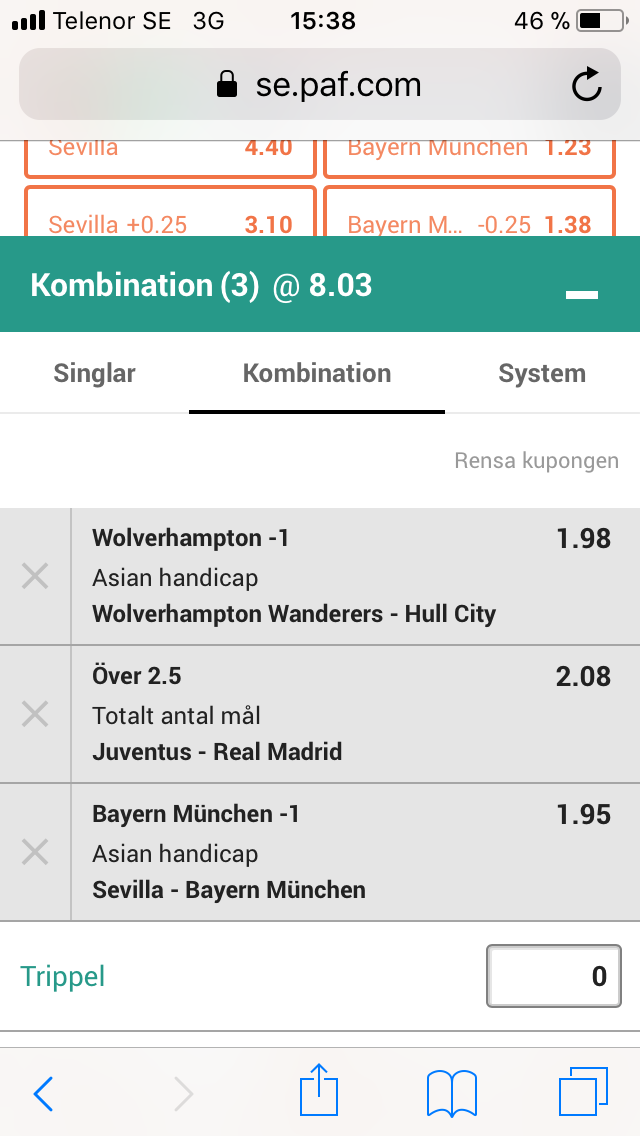Choose Bayern M. -0.25 at 1.38
The image size is (640, 1136).
point(469,212)
